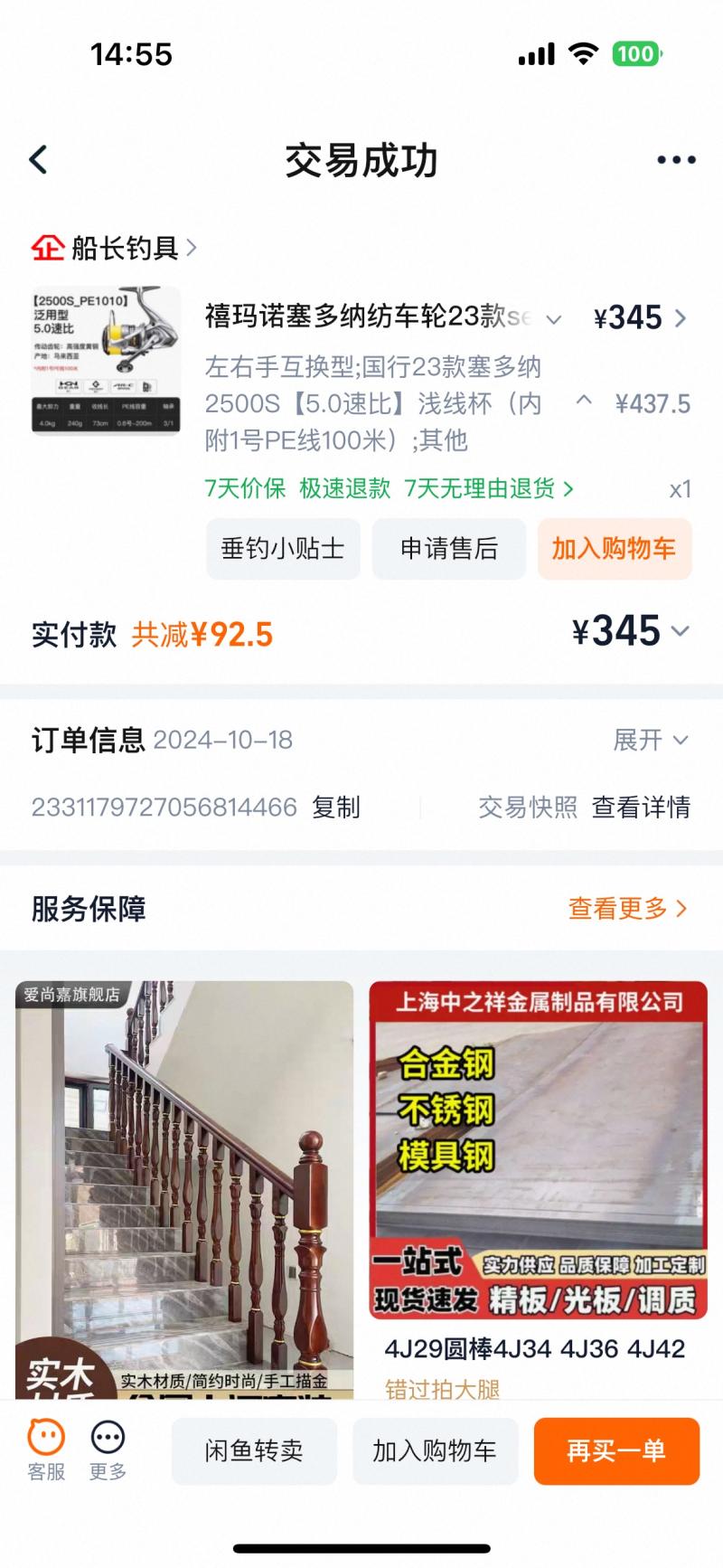Expand 订单信息 with the 展开 control

point(651,740)
